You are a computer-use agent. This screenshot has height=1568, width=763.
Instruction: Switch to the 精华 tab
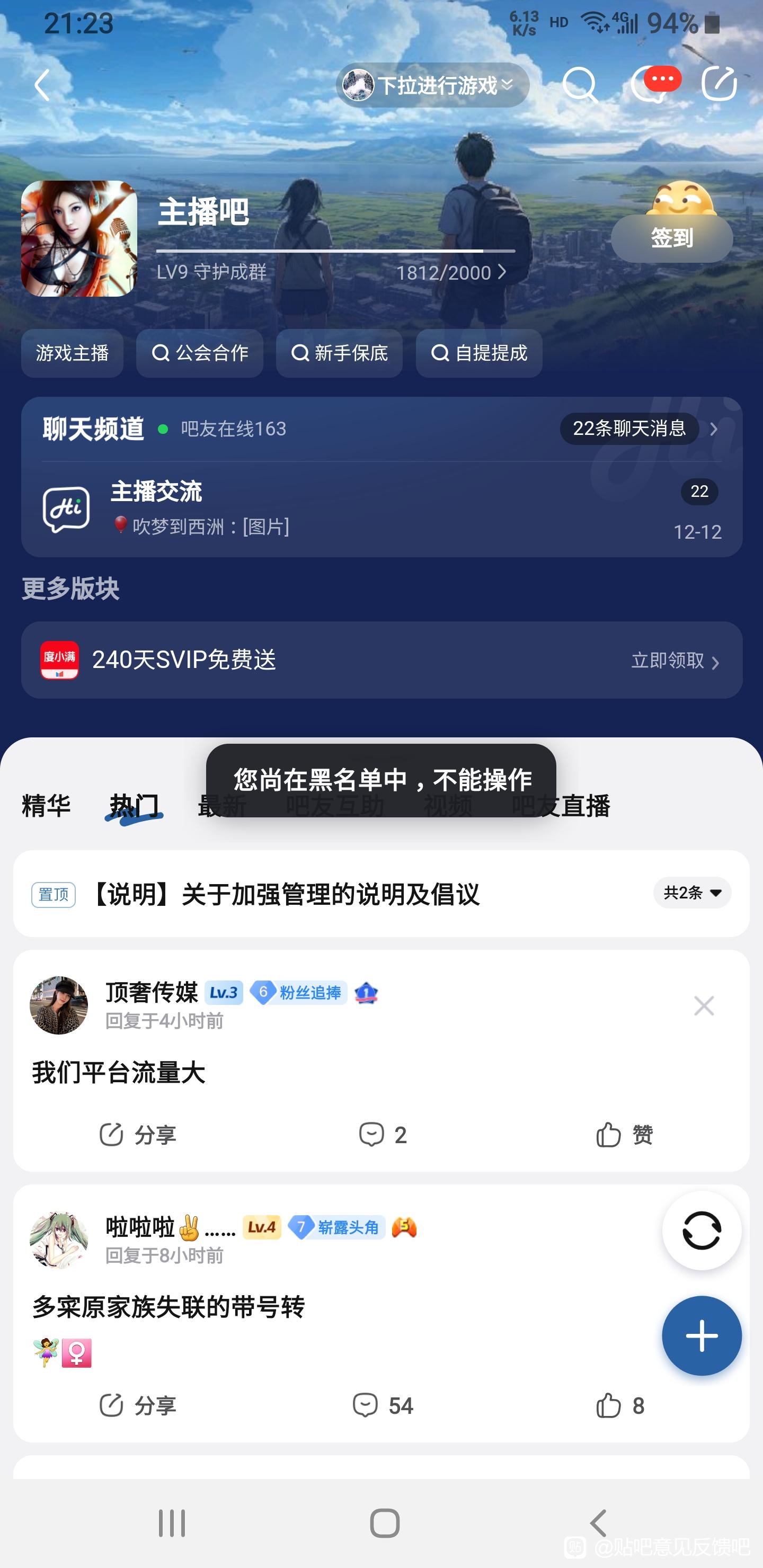[x=46, y=806]
